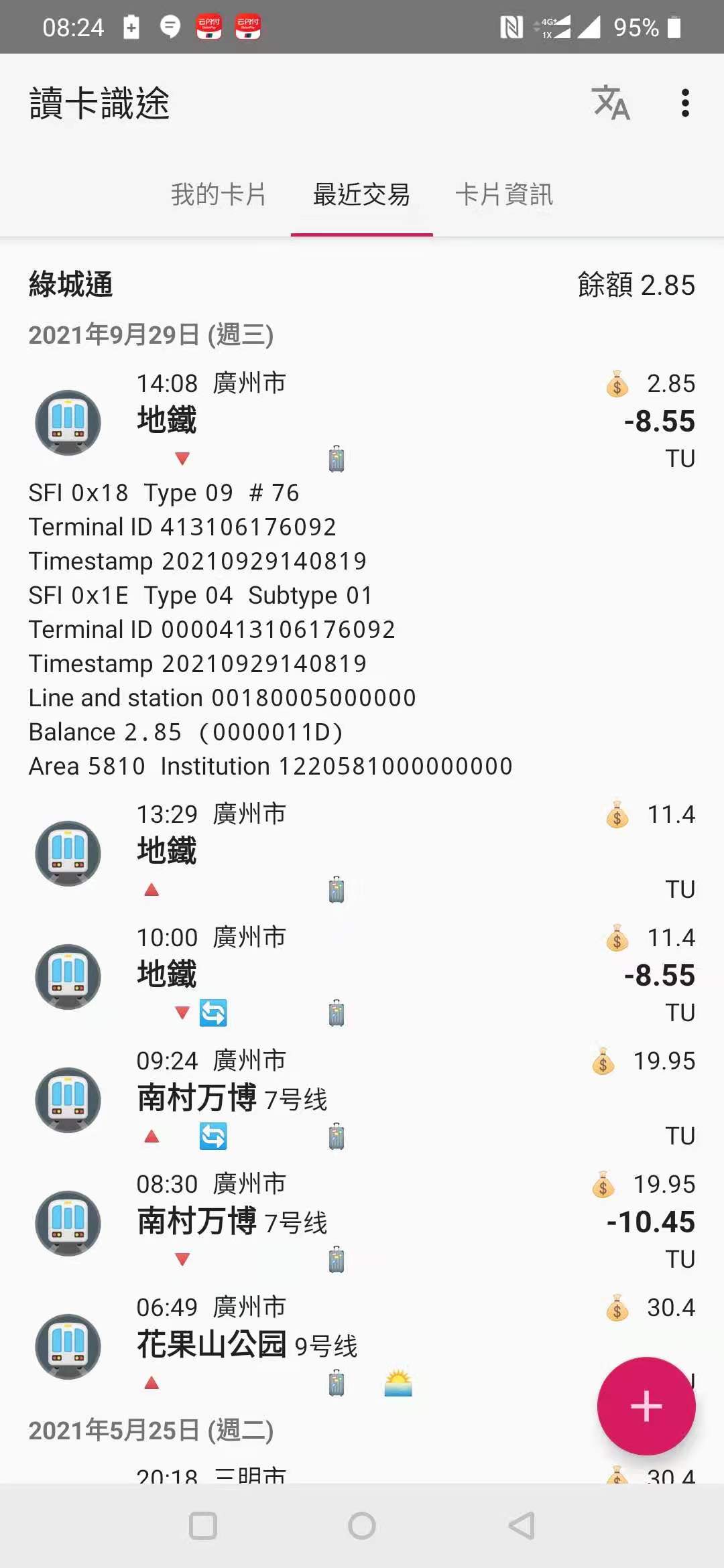
Task: Expand the 13:29 地鐵 transaction
Action: click(362, 852)
